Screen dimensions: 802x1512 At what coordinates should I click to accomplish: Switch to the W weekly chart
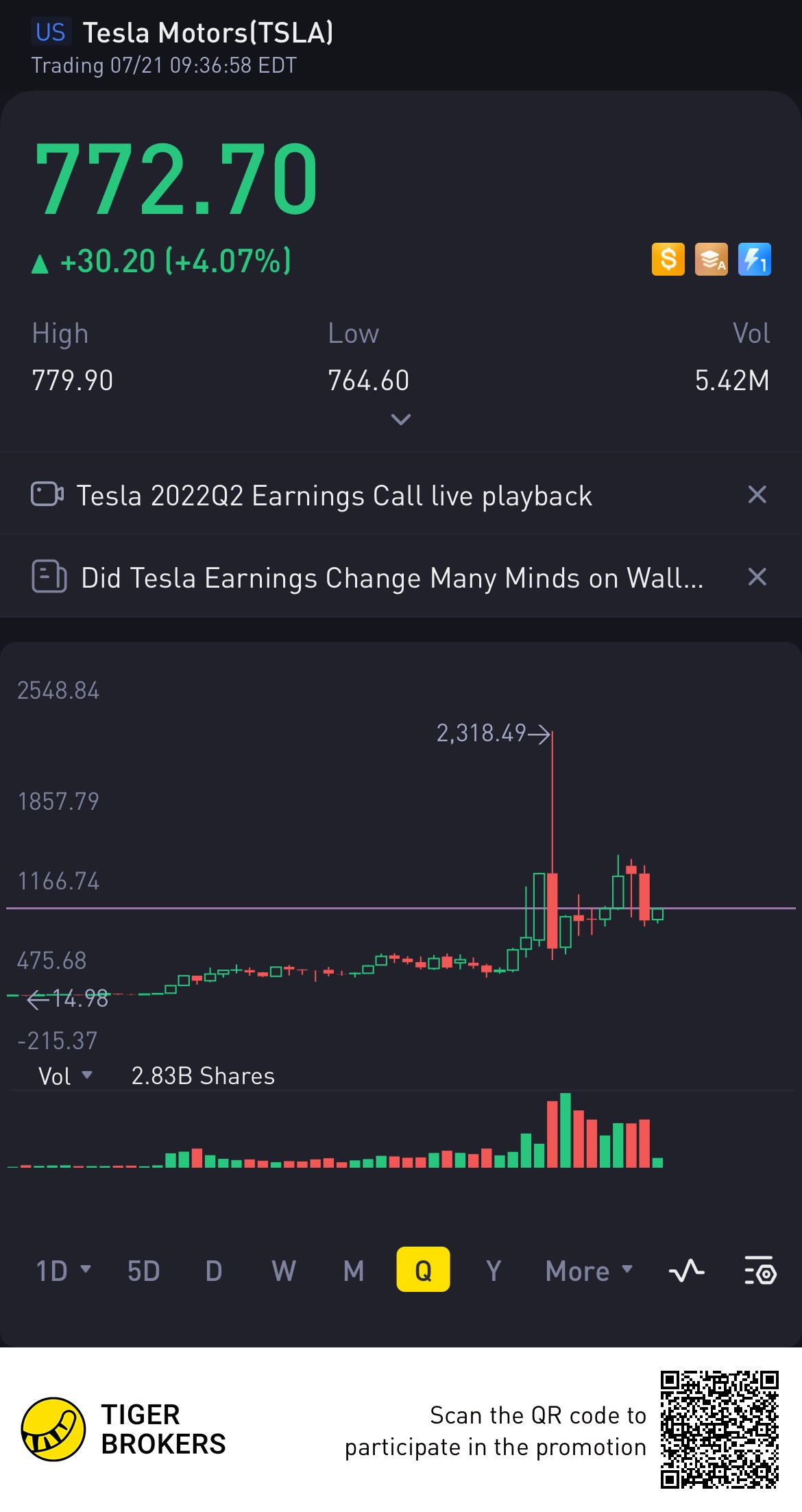(x=284, y=1271)
